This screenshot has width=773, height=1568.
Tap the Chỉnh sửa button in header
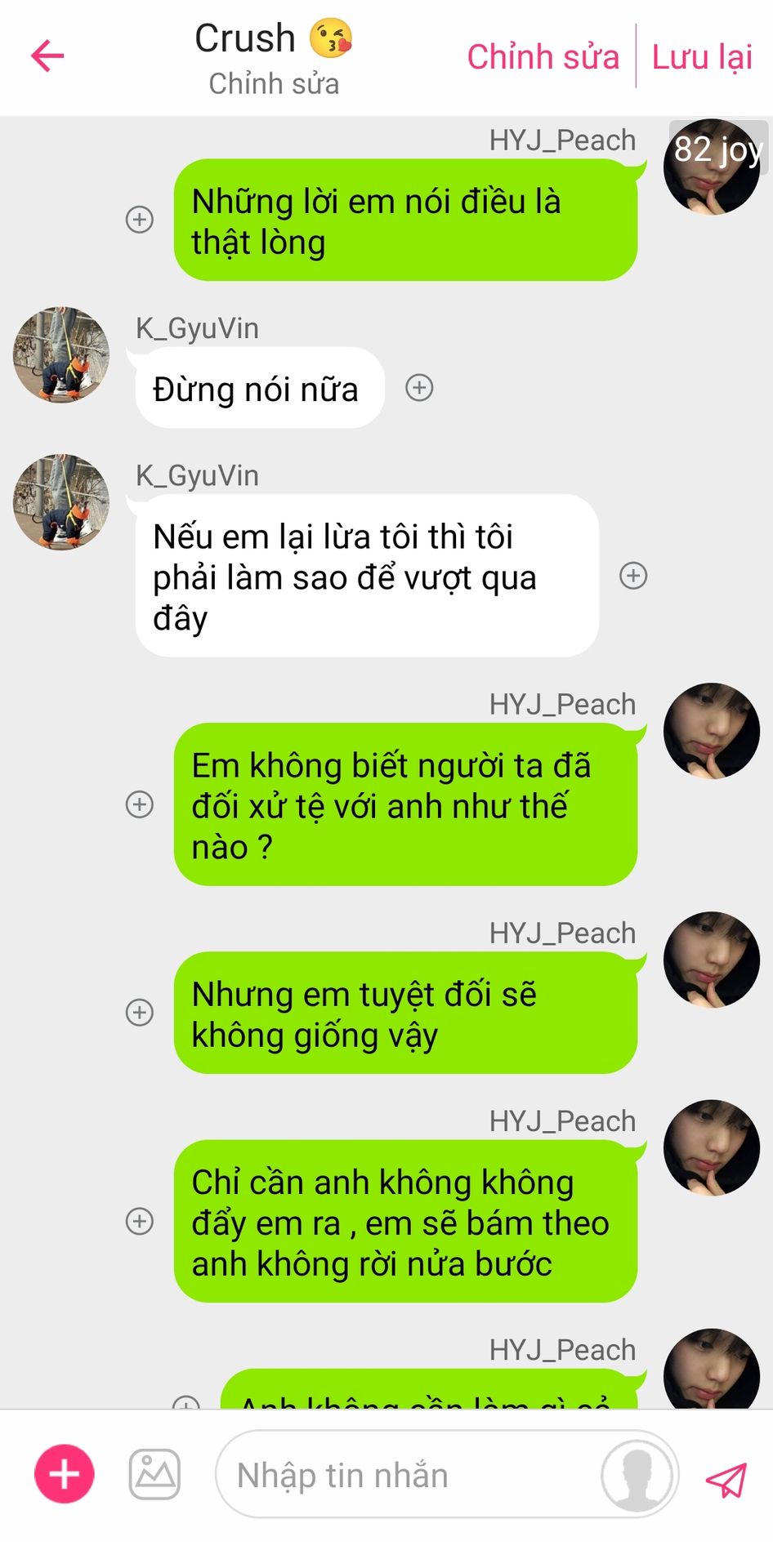(543, 57)
